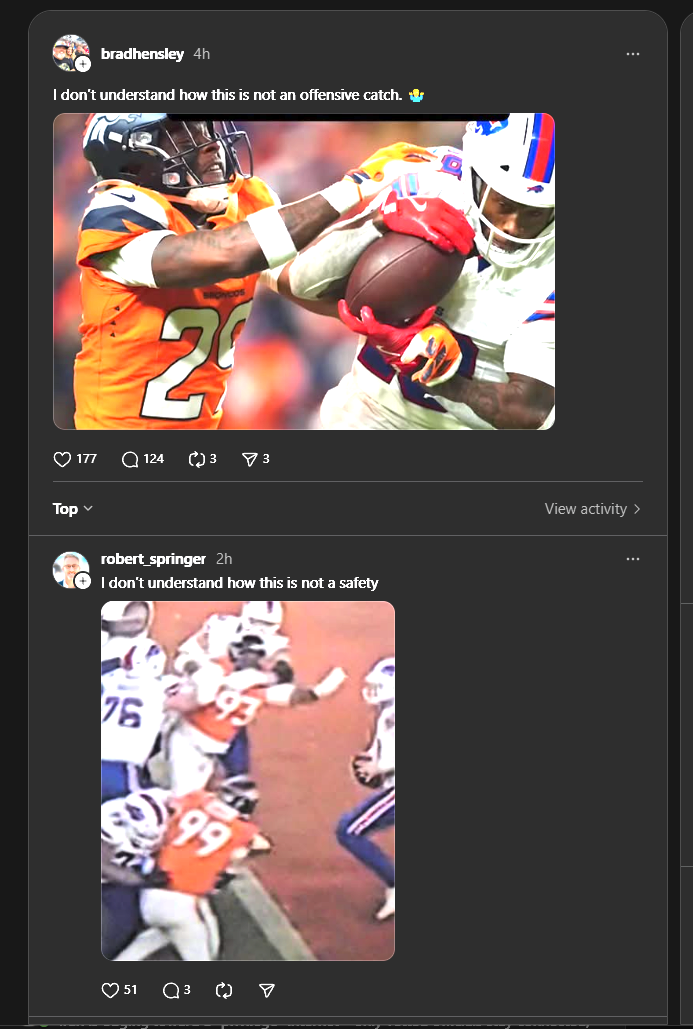Open the football photo in bradhensley's post
This screenshot has width=693, height=1029.
click(304, 271)
